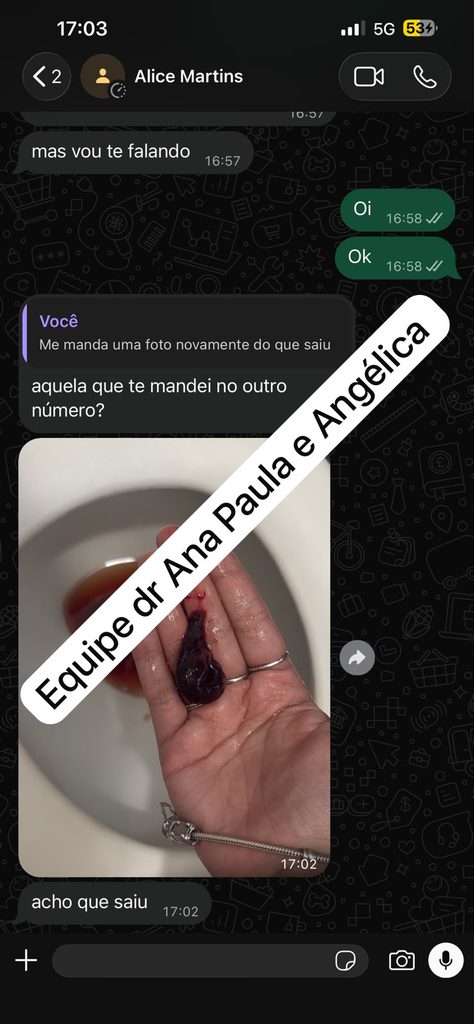This screenshot has height=1024, width=474.
Task: Start a video call with Alice Martins
Action: click(369, 77)
